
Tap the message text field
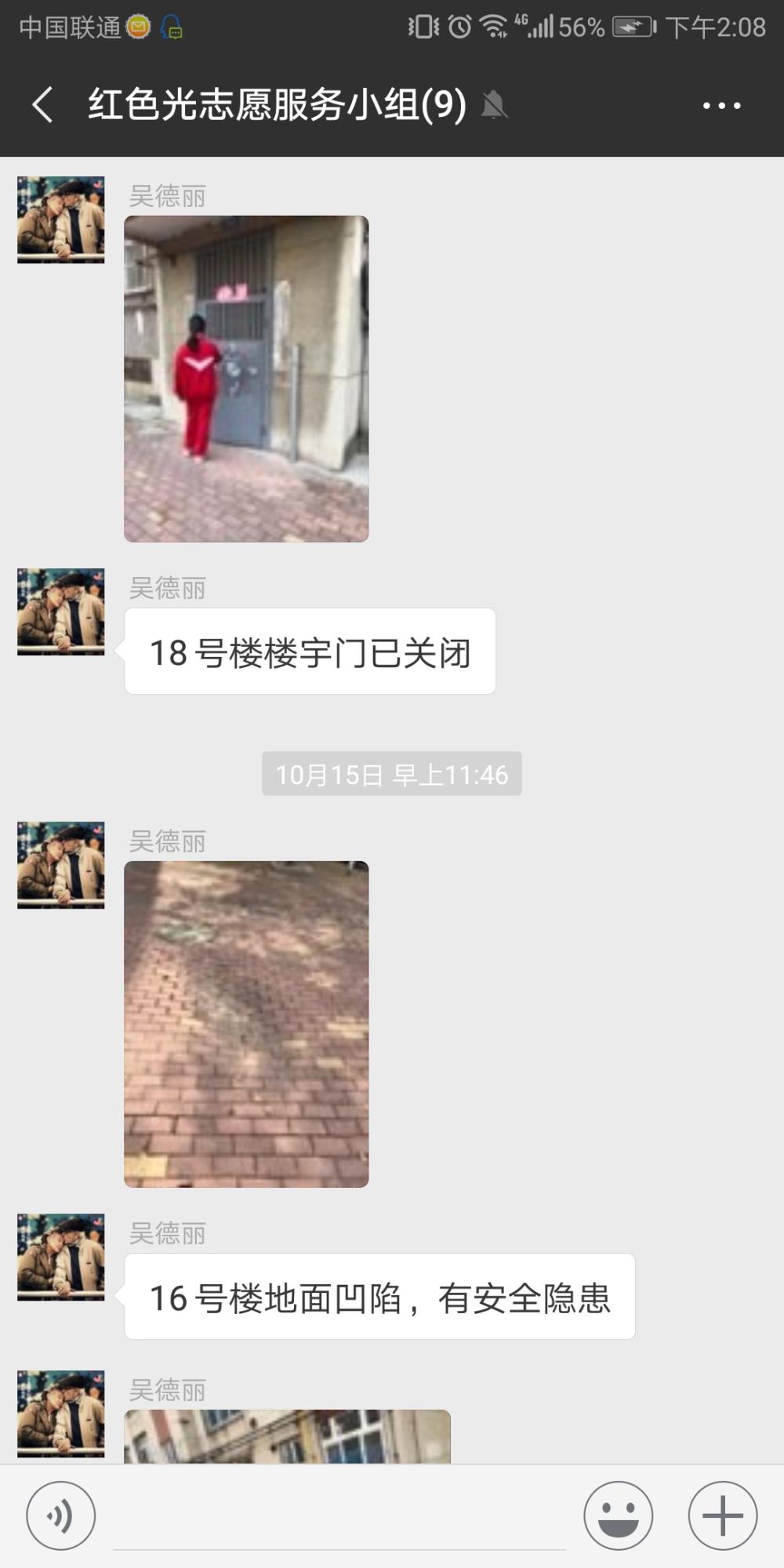click(x=339, y=1517)
